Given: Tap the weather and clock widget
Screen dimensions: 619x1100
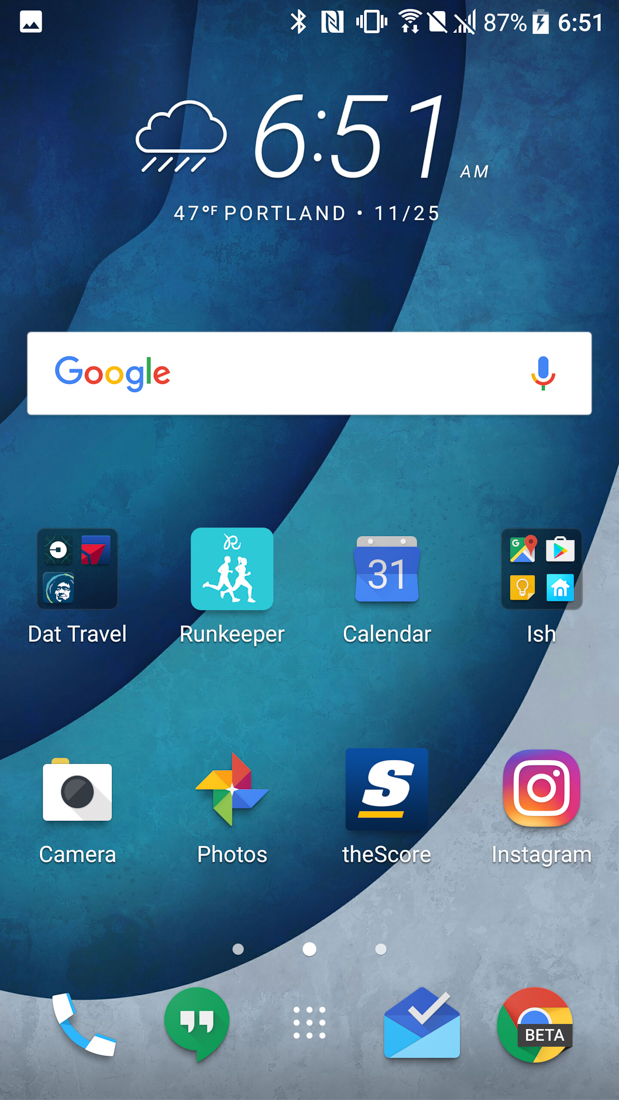Looking at the screenshot, I should coord(310,155).
